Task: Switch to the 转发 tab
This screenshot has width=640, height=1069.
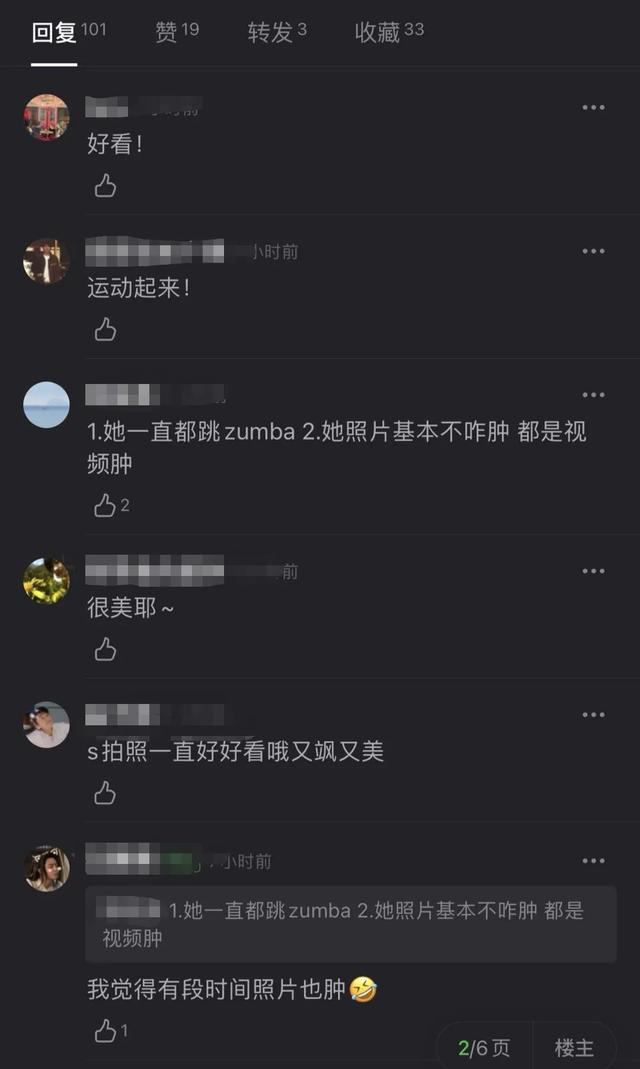Action: [277, 32]
